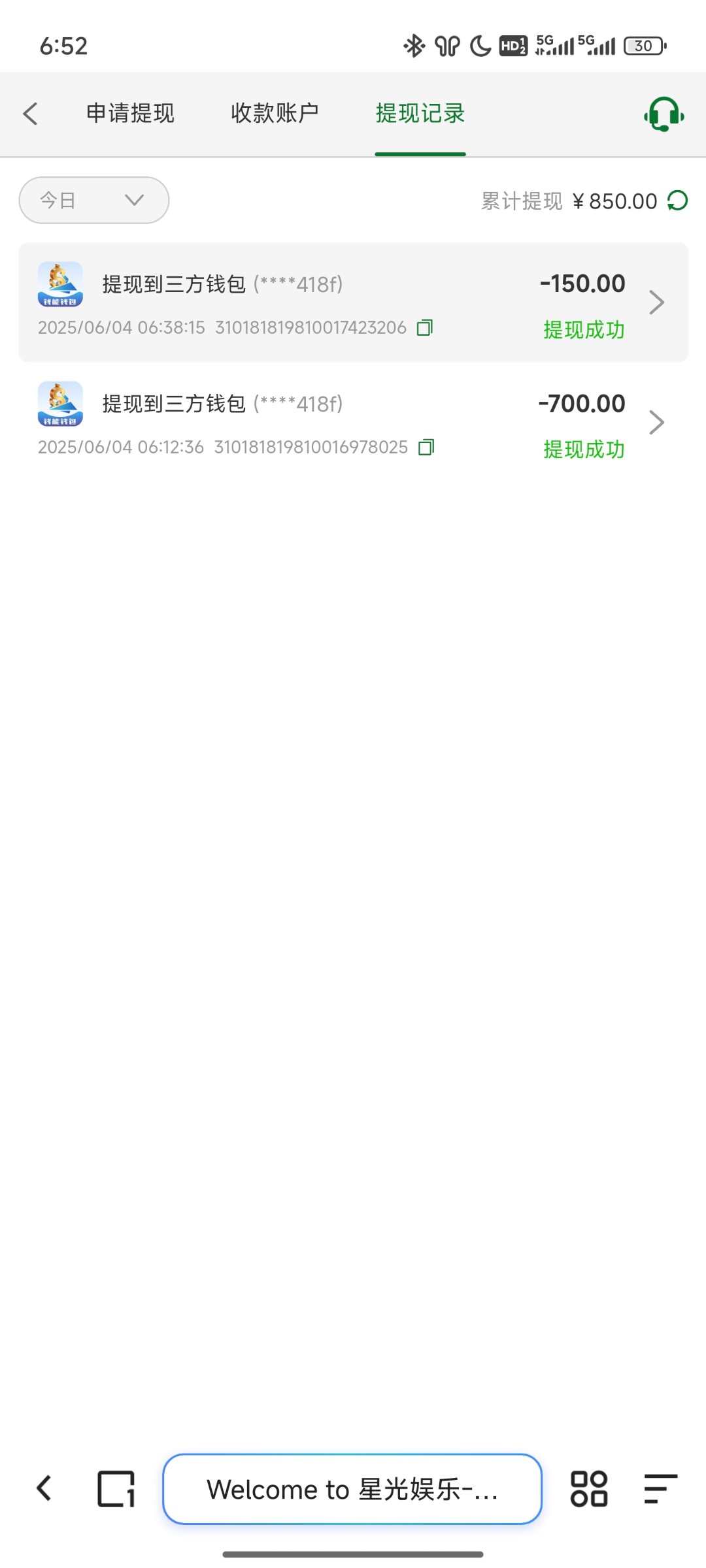
Task: Copy order number ending in 6978025
Action: point(426,448)
